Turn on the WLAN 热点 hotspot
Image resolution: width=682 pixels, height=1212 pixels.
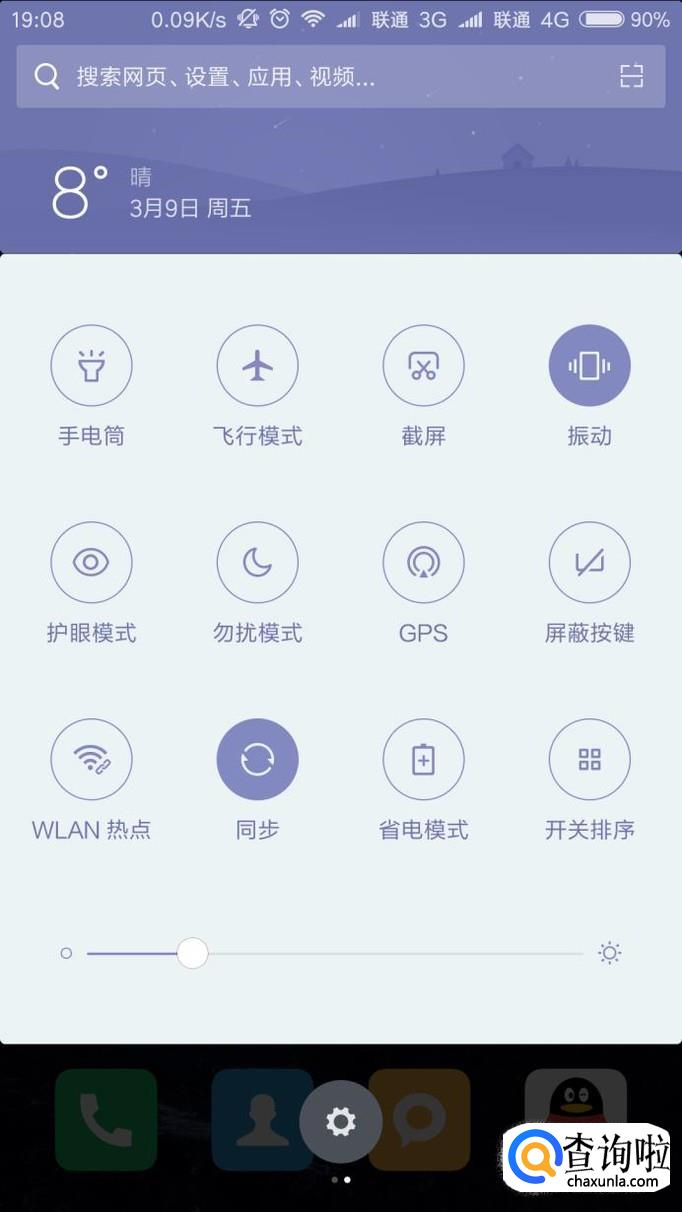91,760
